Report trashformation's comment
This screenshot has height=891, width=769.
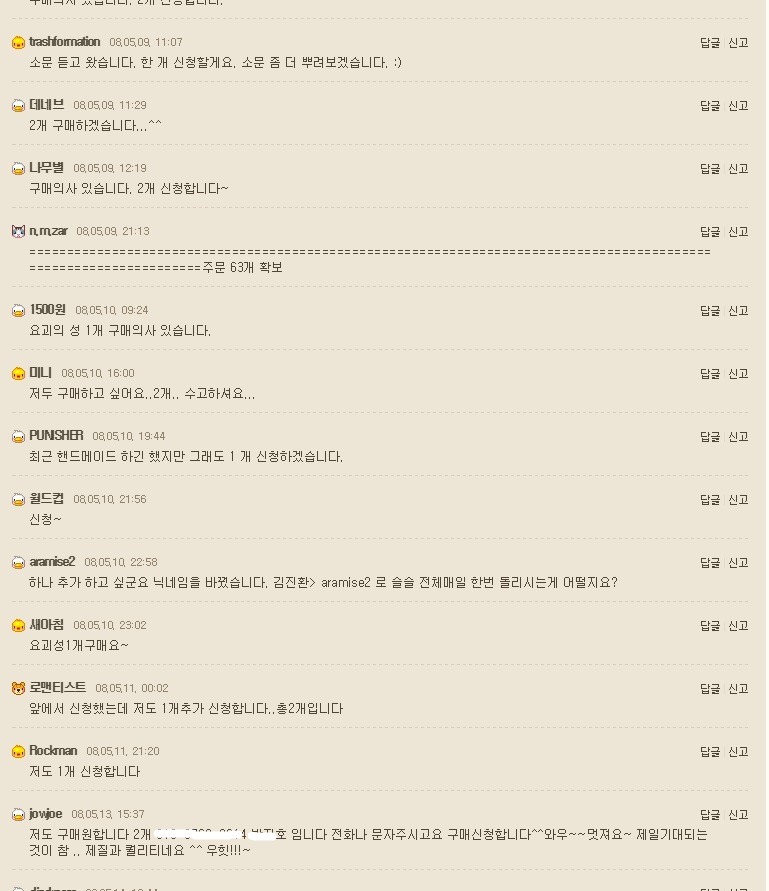click(x=738, y=43)
